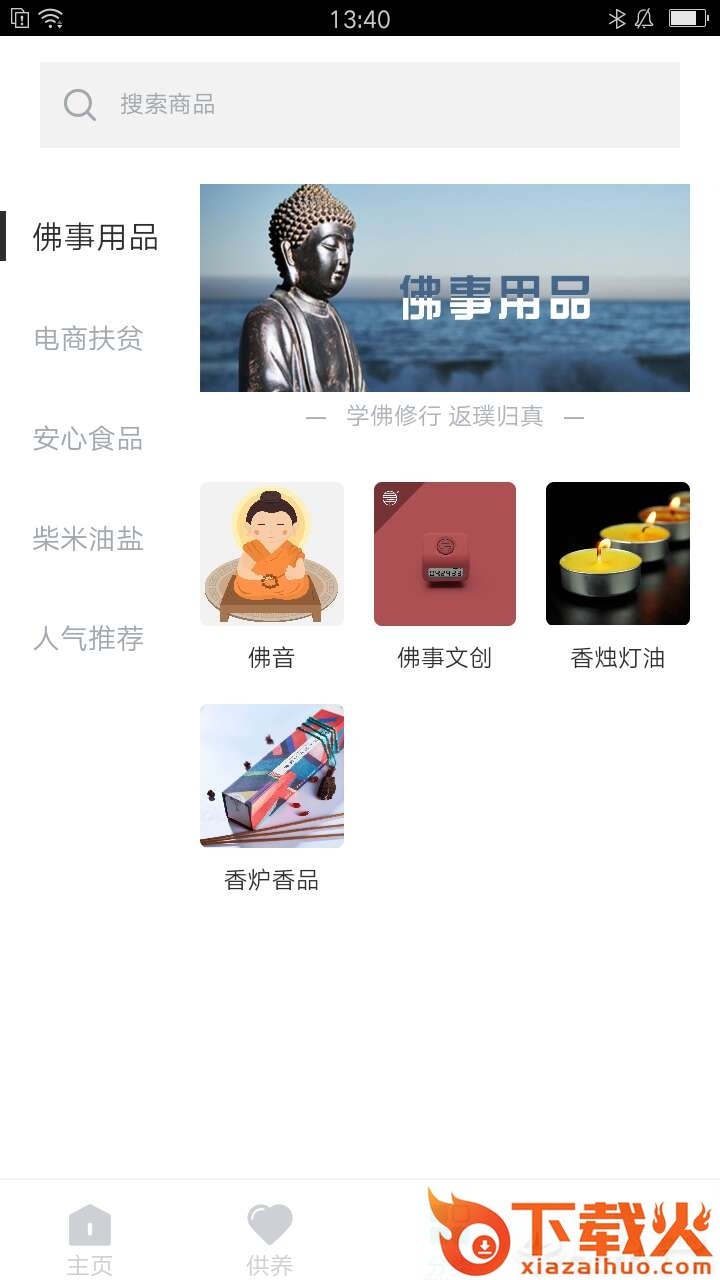This screenshot has width=720, height=1280.
Task: Switch to the 安心食品 category tab
Action: click(x=89, y=439)
